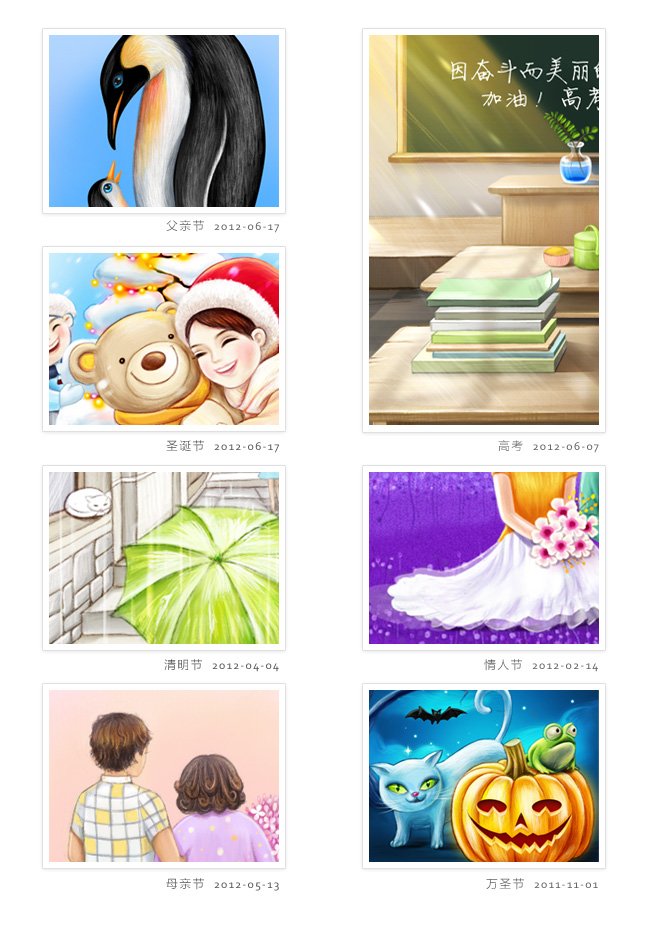Screen dimensions: 650x925
Task: Open the 情人节 wedding dress picture
Action: pyautogui.click(x=484, y=558)
